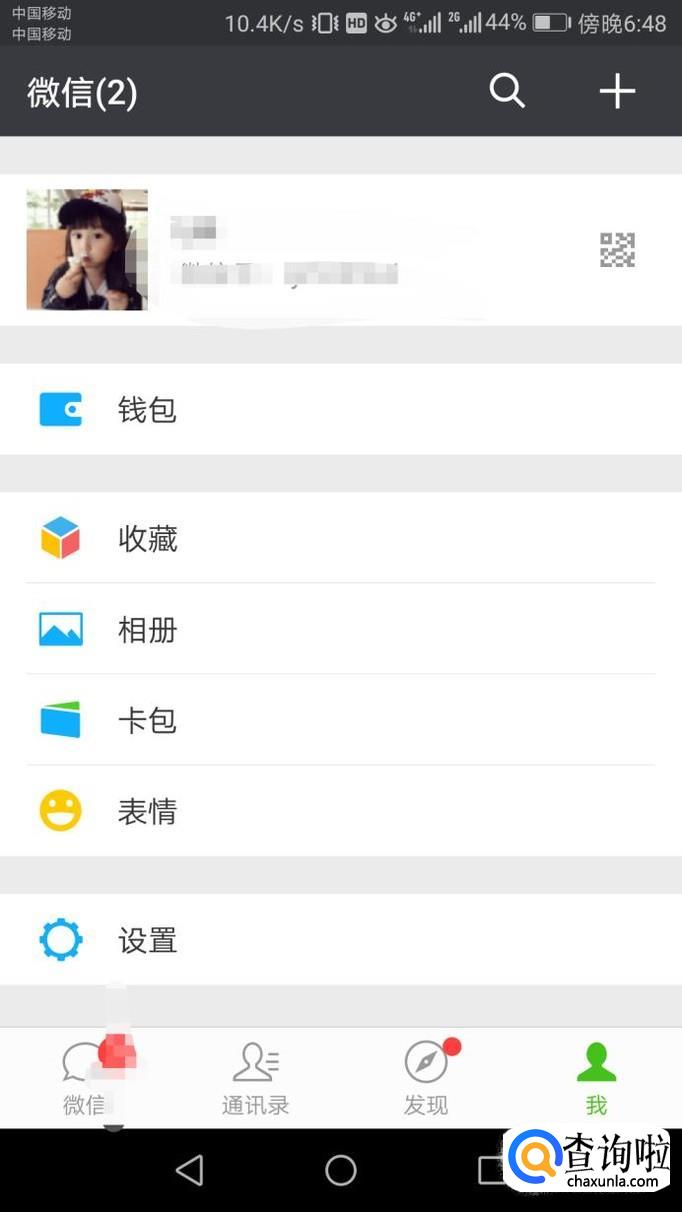Viewport: 682px width, 1212px height.
Task: Open the search magnifier icon
Action: (x=507, y=91)
